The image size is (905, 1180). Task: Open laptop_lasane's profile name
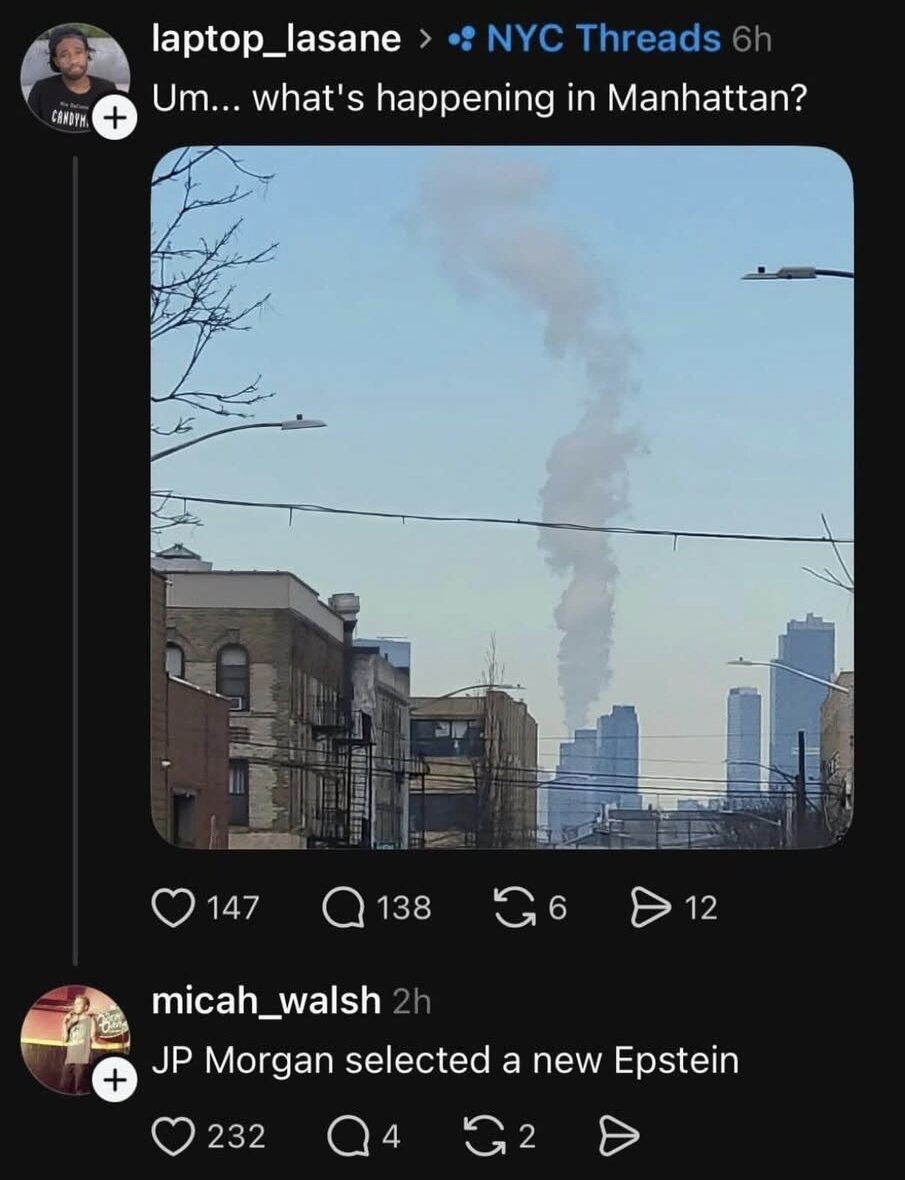coord(276,39)
